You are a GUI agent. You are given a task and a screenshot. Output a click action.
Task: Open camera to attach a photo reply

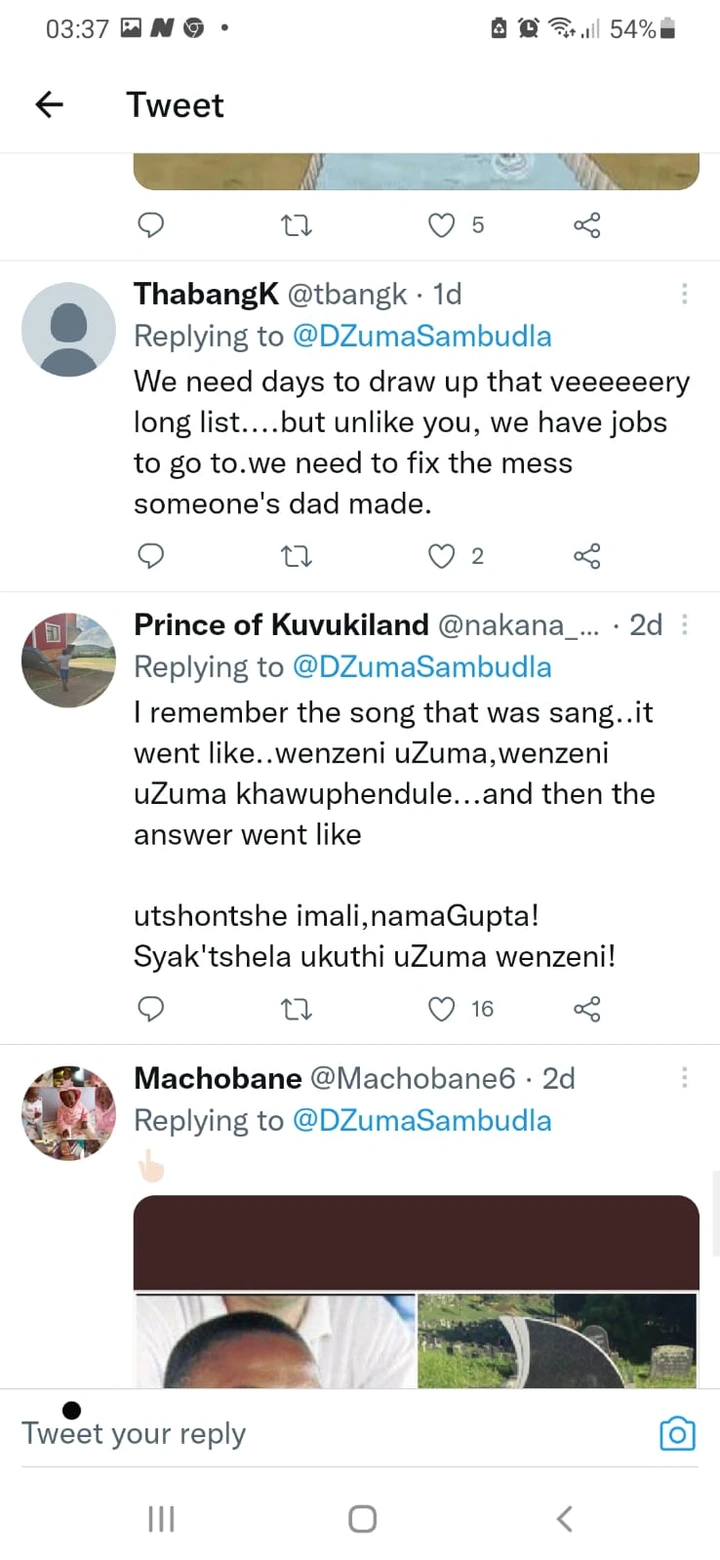(677, 1434)
